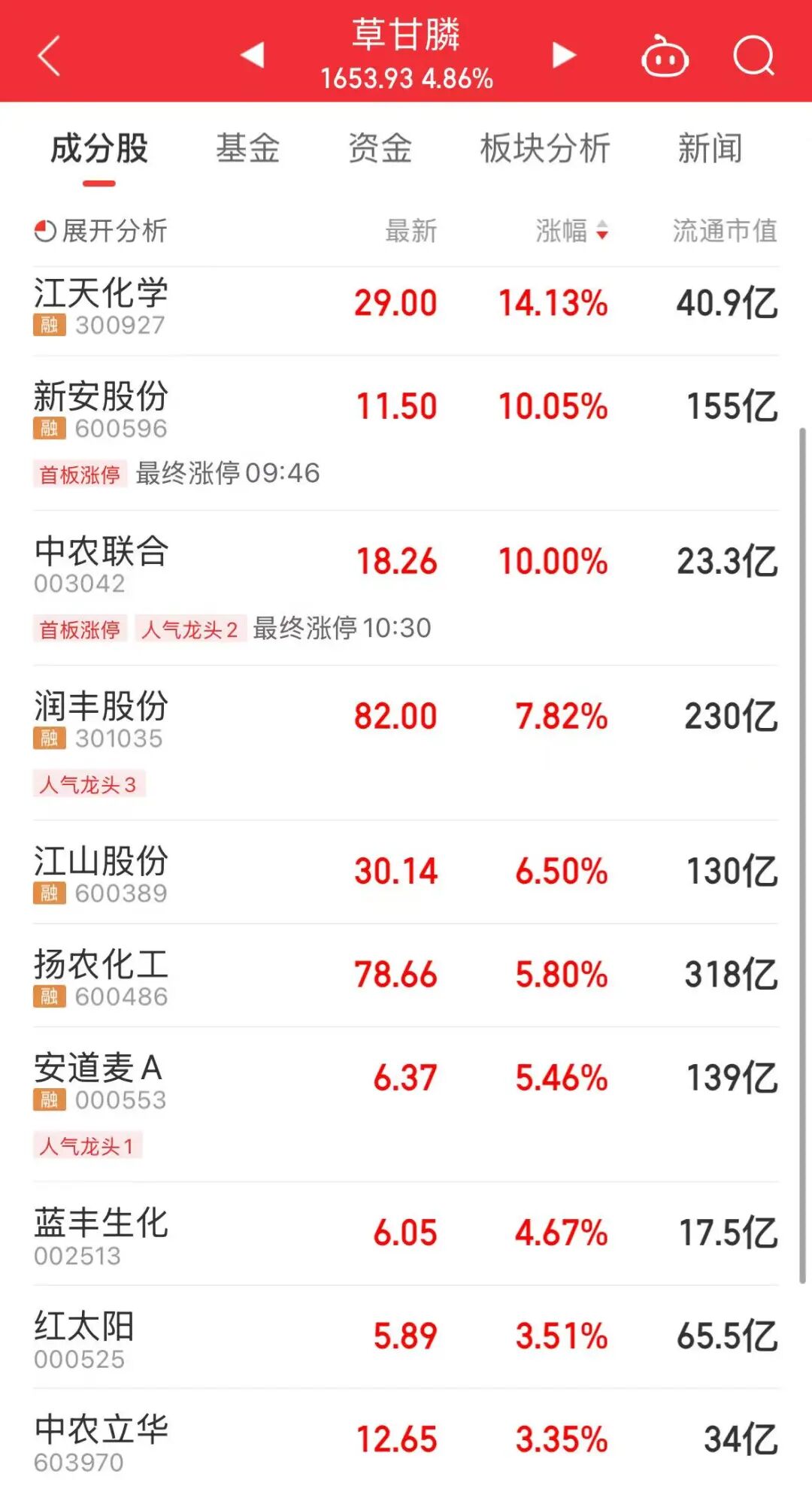
Task: Open stock 新安股份 600596
Action: (101, 408)
